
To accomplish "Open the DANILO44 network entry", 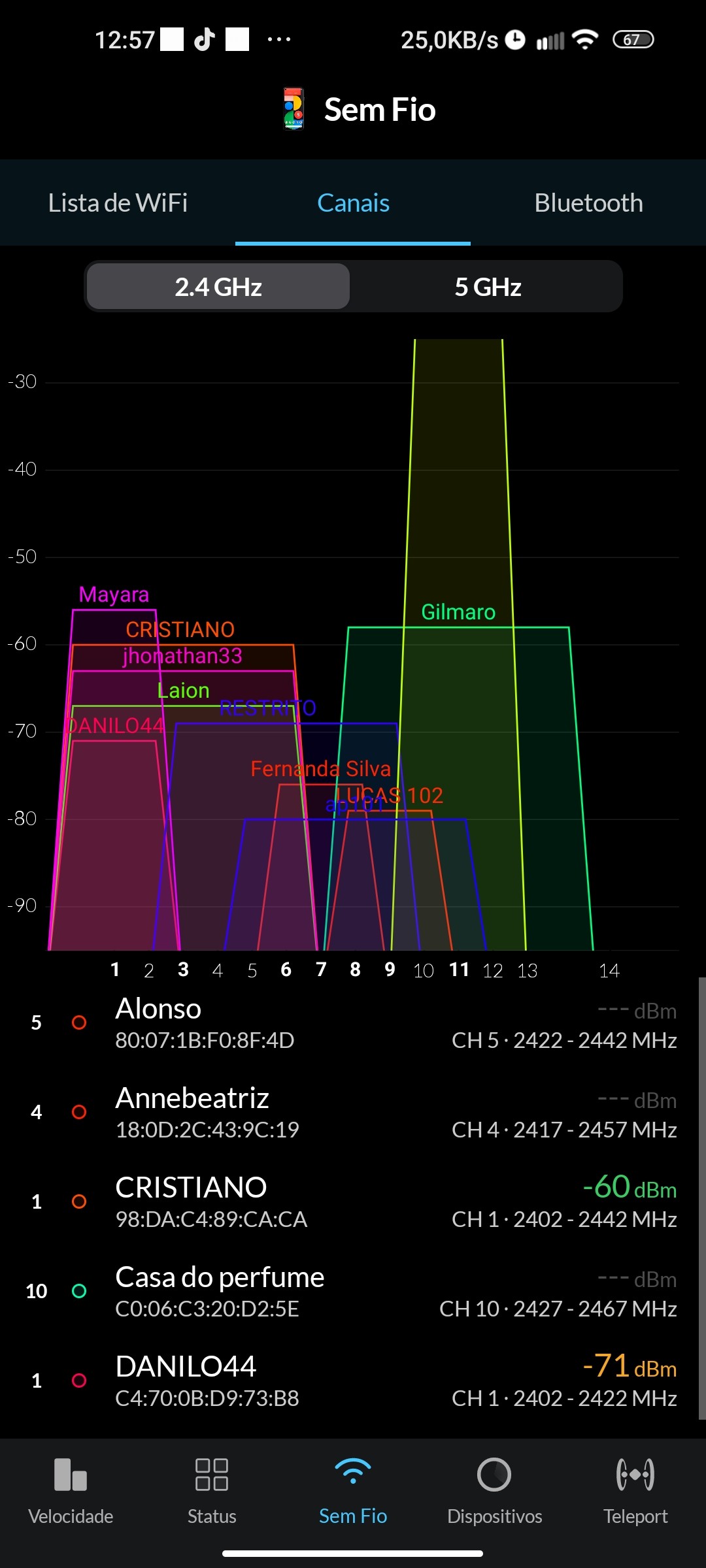I will point(353,1381).
